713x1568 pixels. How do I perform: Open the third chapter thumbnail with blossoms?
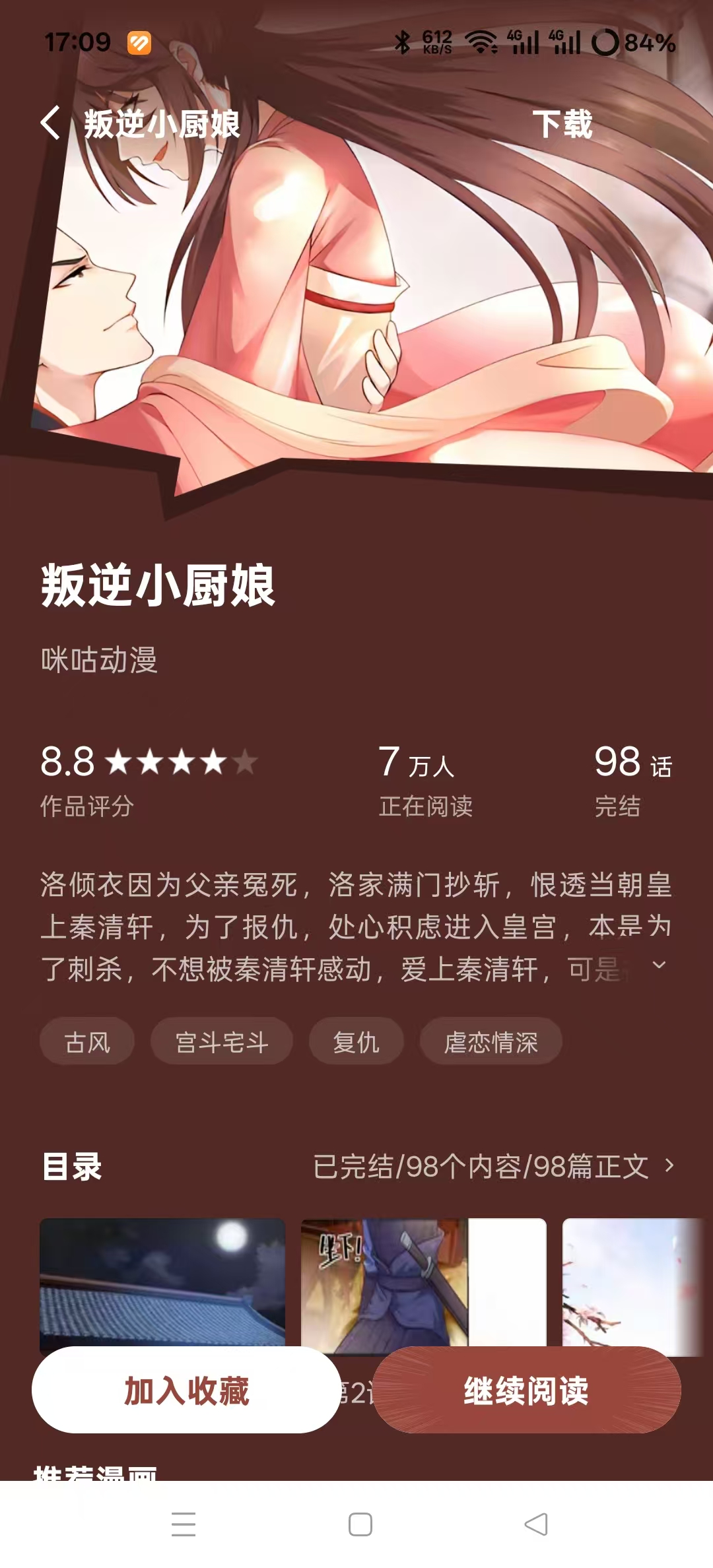[x=632, y=1280]
